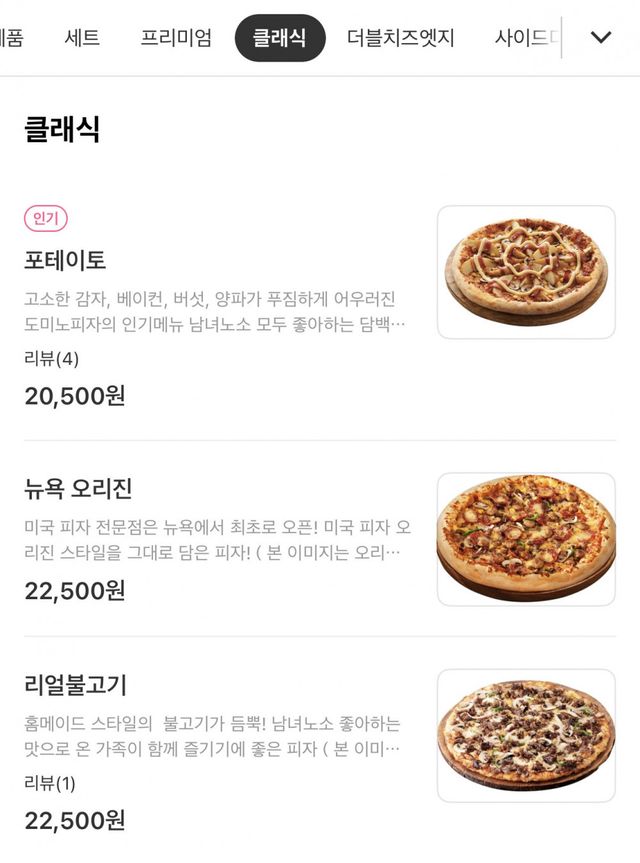Switch to the 세트 category tab
640x863 pixels.
point(82,39)
